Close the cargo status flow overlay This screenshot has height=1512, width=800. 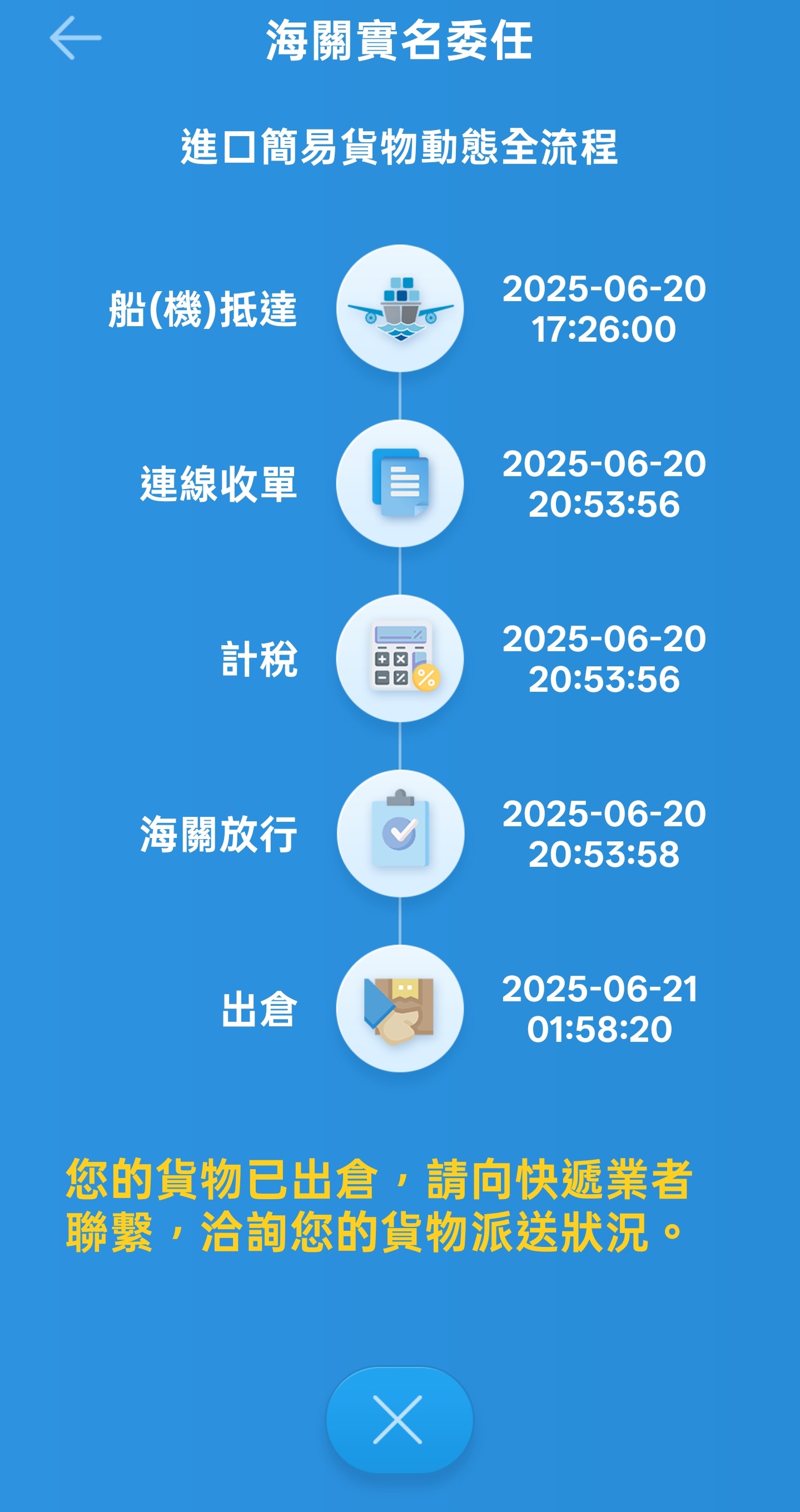[x=399, y=1419]
